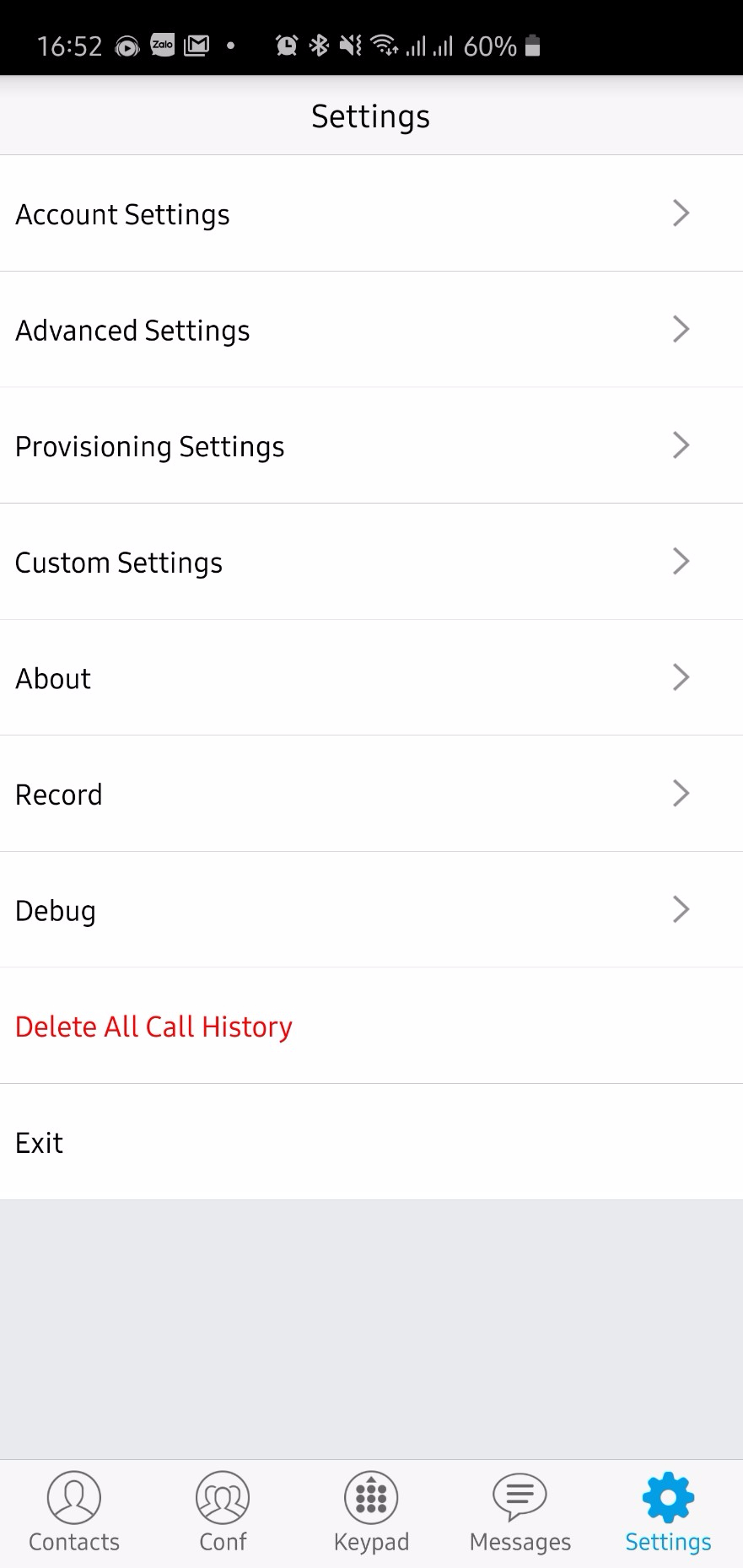
Task: Open Provisioning Settings row
Action: click(x=371, y=445)
